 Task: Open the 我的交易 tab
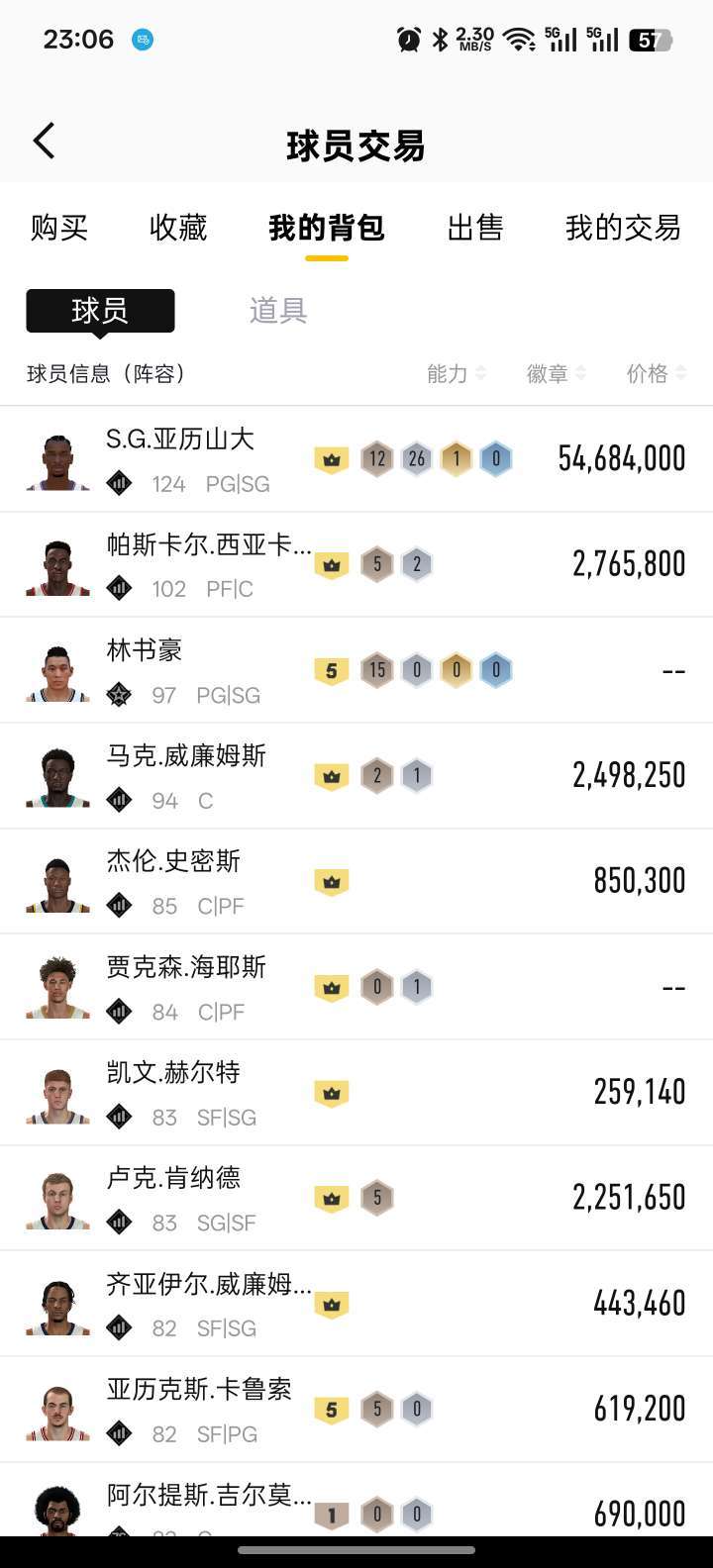[x=623, y=229]
